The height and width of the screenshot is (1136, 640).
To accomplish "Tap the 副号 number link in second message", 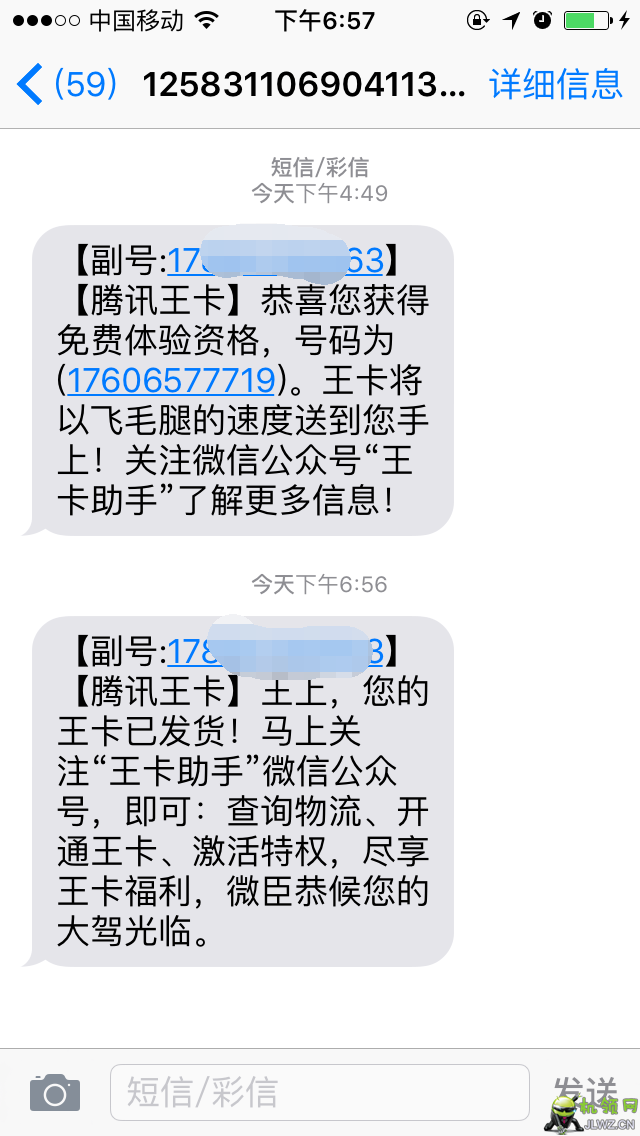I will click(274, 651).
